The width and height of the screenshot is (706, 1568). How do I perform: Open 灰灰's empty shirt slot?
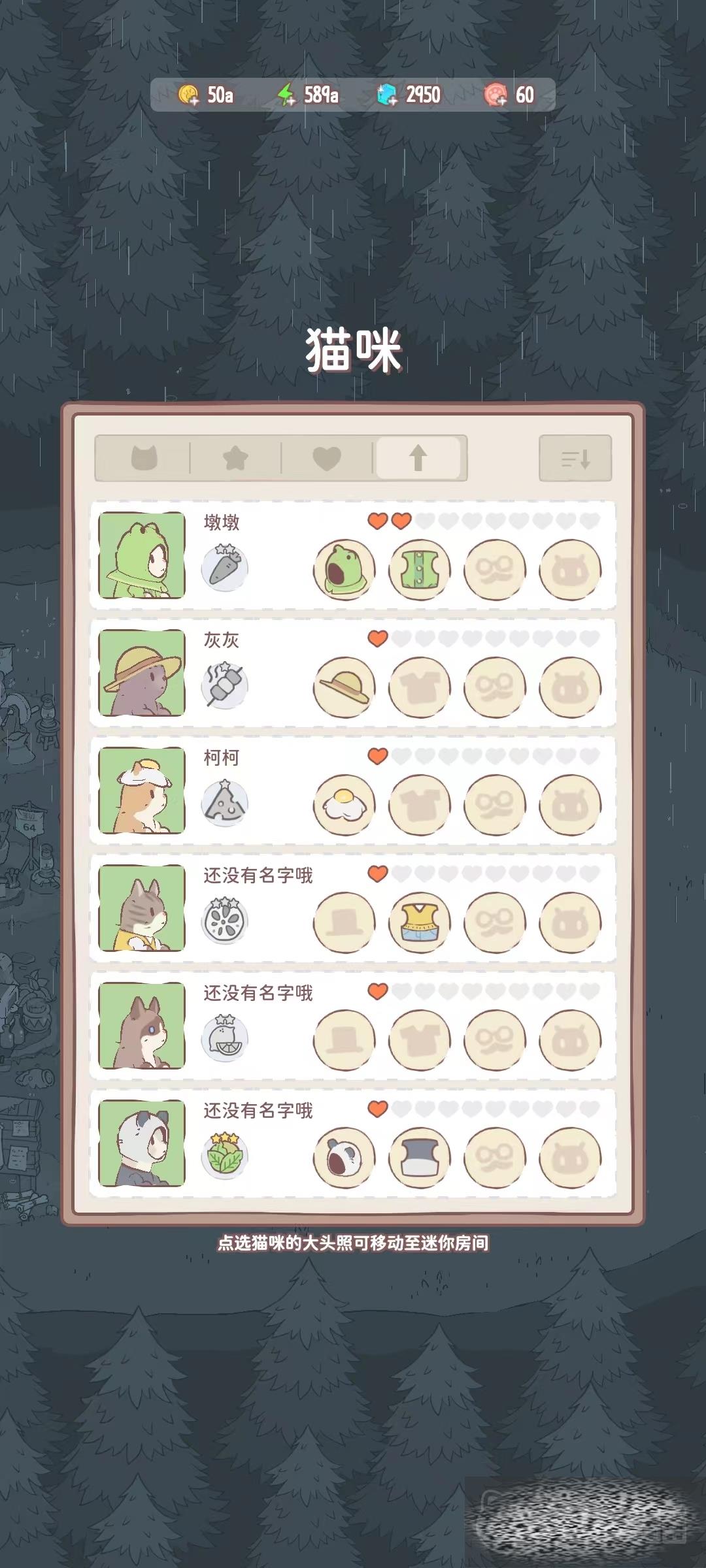click(420, 687)
